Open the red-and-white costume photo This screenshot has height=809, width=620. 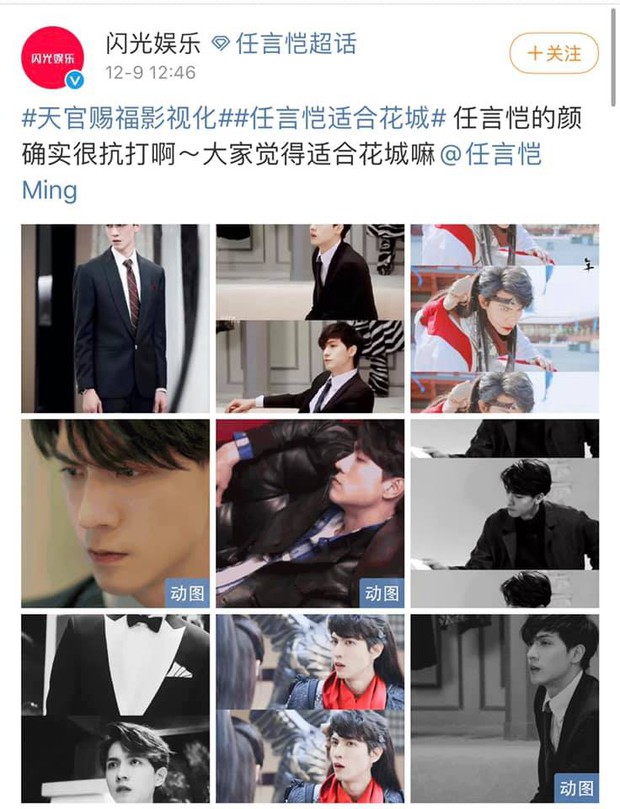504,318
